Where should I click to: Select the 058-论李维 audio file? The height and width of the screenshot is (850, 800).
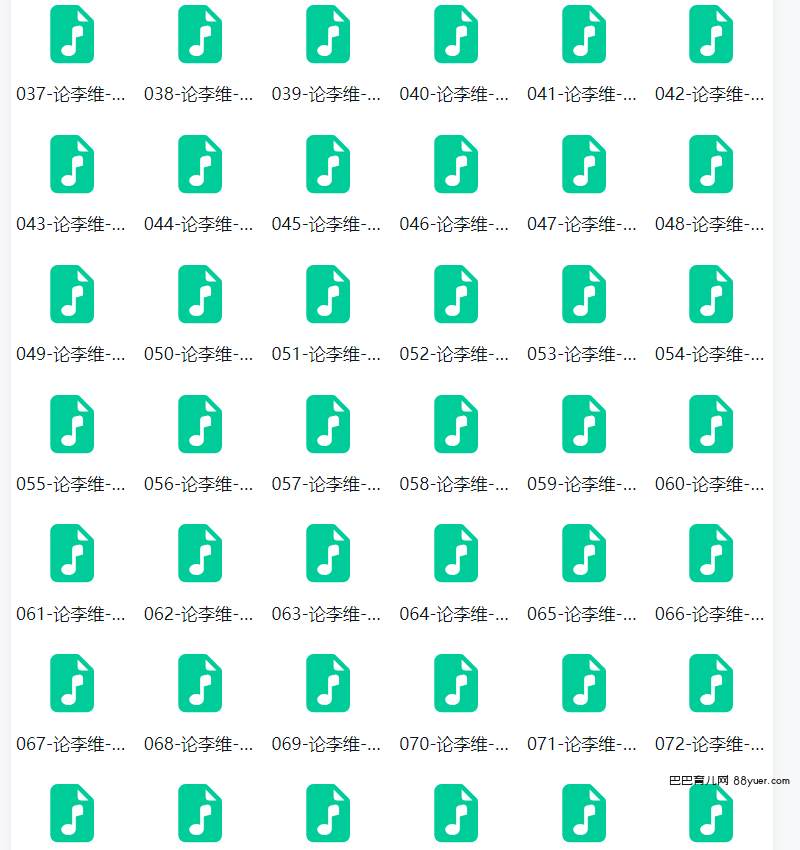coord(455,424)
